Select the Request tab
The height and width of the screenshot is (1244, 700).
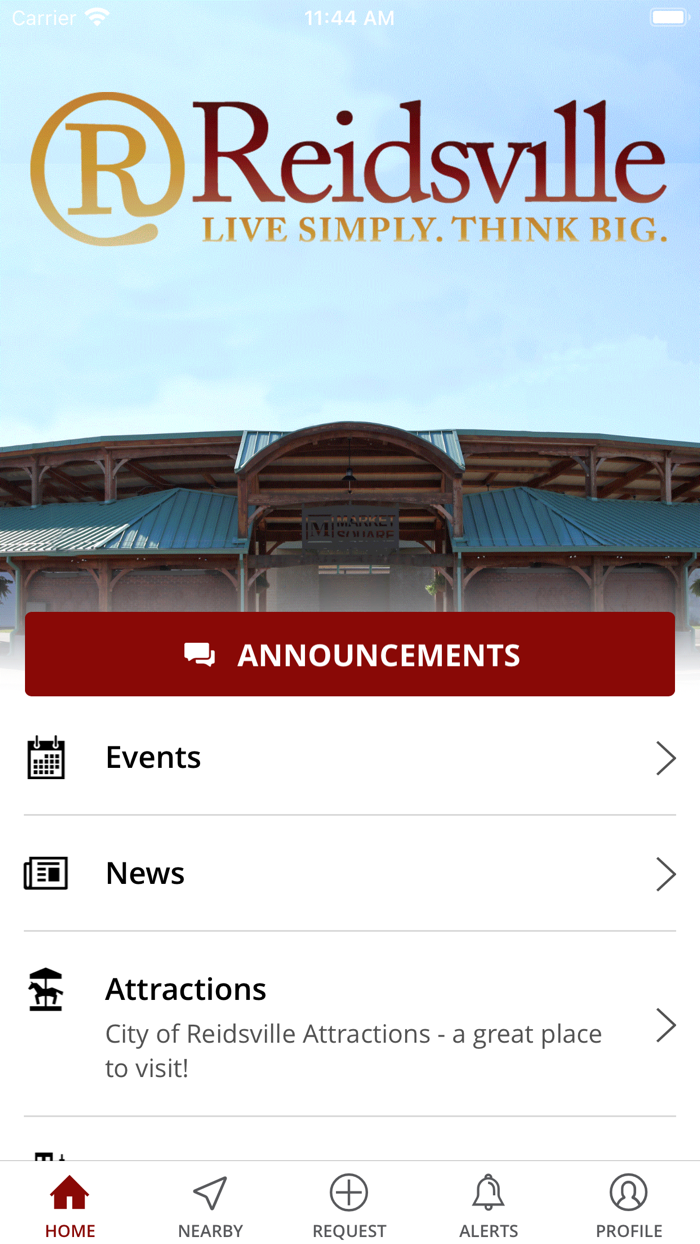coord(350,1206)
